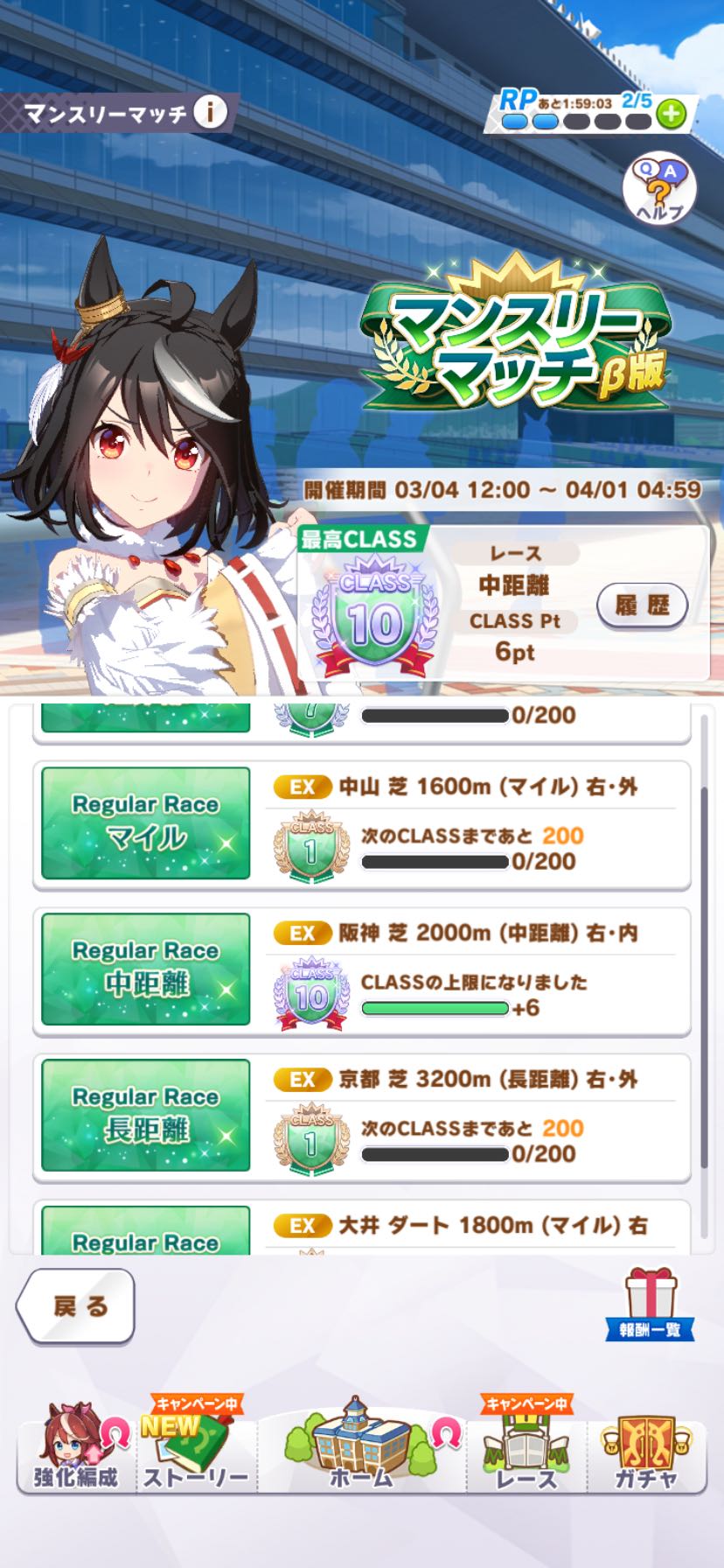Open the 報酬一覧 rewards list
The image size is (724, 1568).
[x=650, y=1305]
